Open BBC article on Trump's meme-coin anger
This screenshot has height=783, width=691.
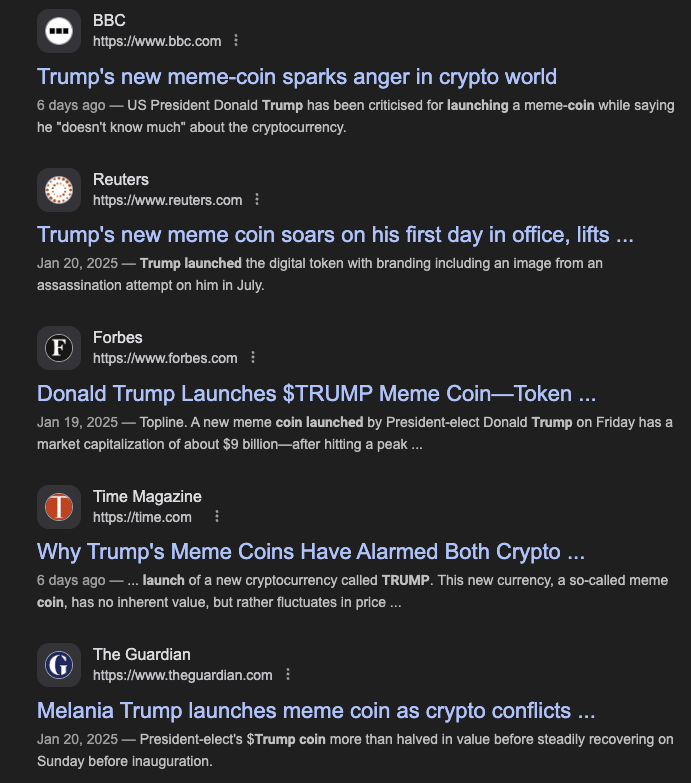[x=296, y=76]
